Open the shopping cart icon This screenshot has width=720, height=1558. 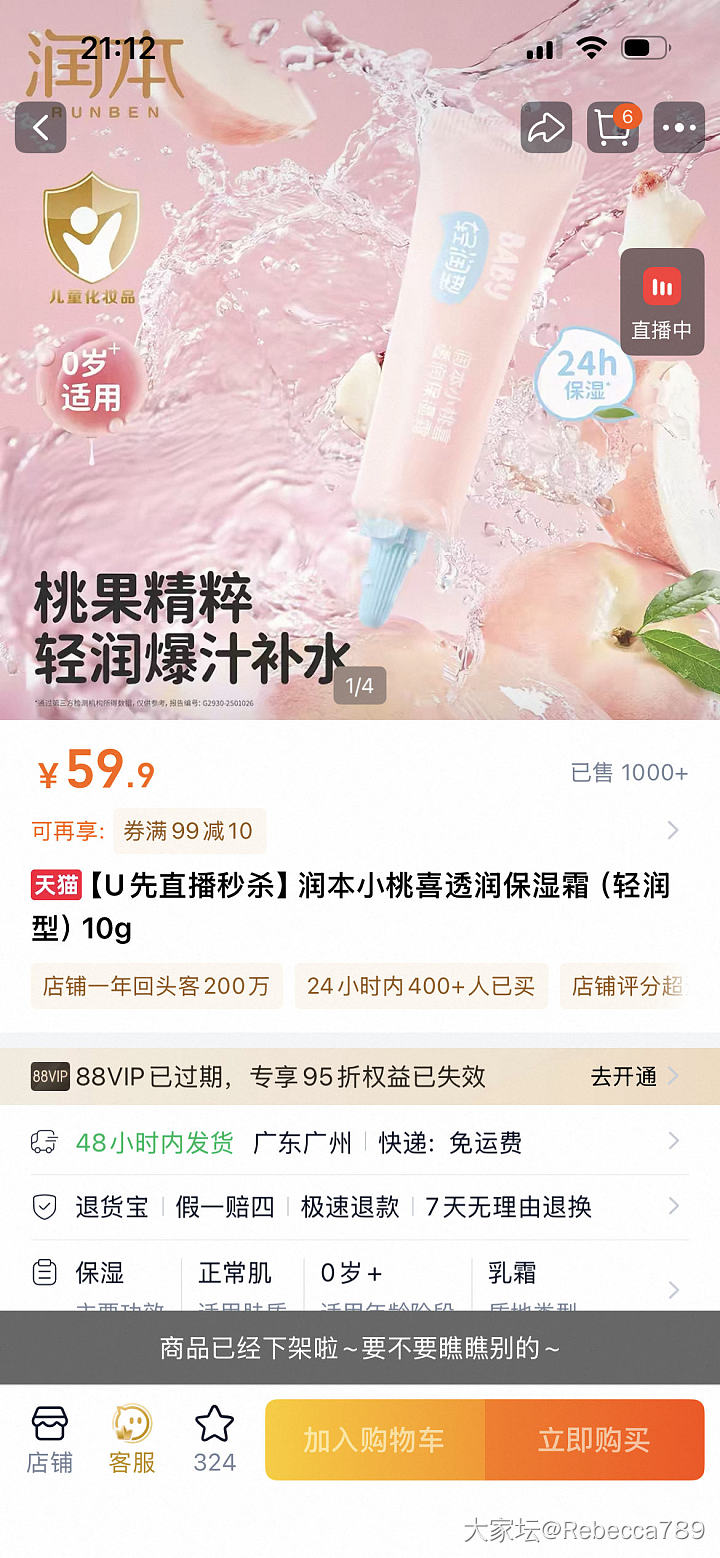click(612, 128)
